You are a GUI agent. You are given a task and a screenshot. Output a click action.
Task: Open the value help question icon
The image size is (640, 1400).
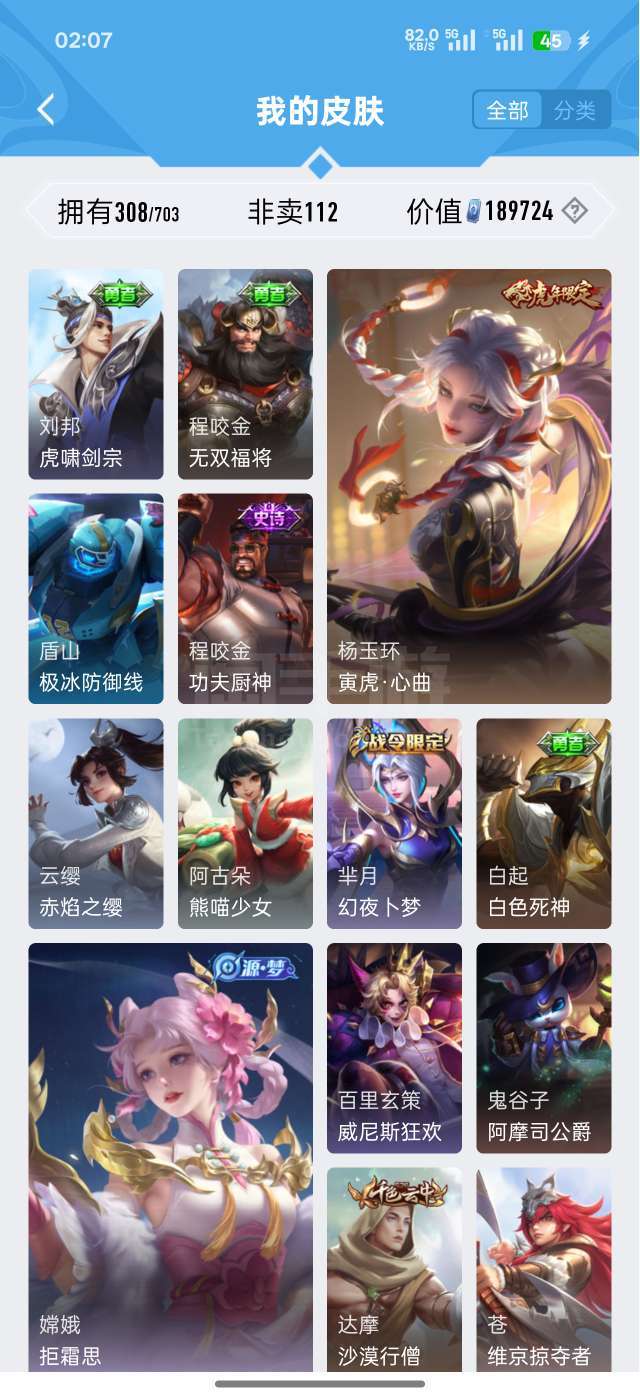click(x=574, y=211)
